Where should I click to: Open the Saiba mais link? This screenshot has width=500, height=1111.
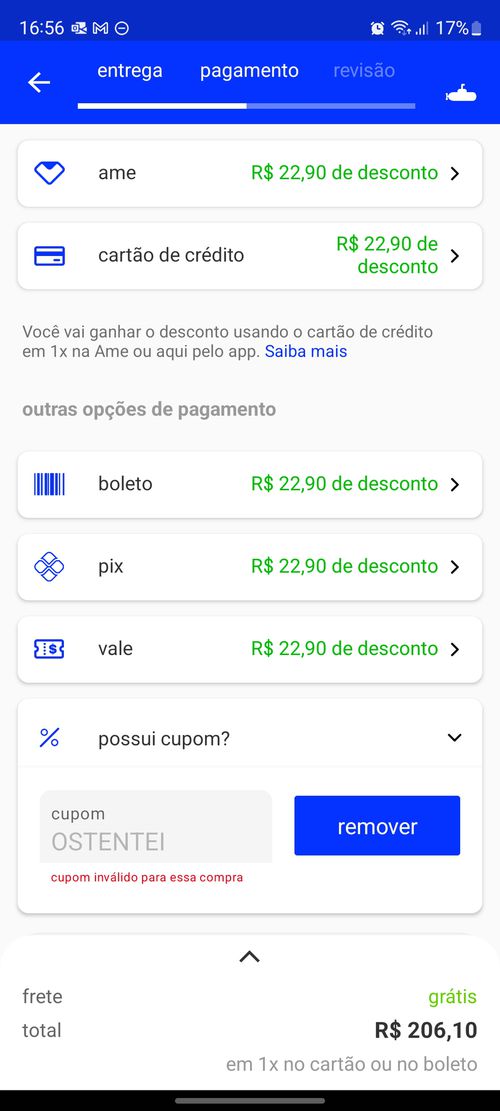[306, 351]
